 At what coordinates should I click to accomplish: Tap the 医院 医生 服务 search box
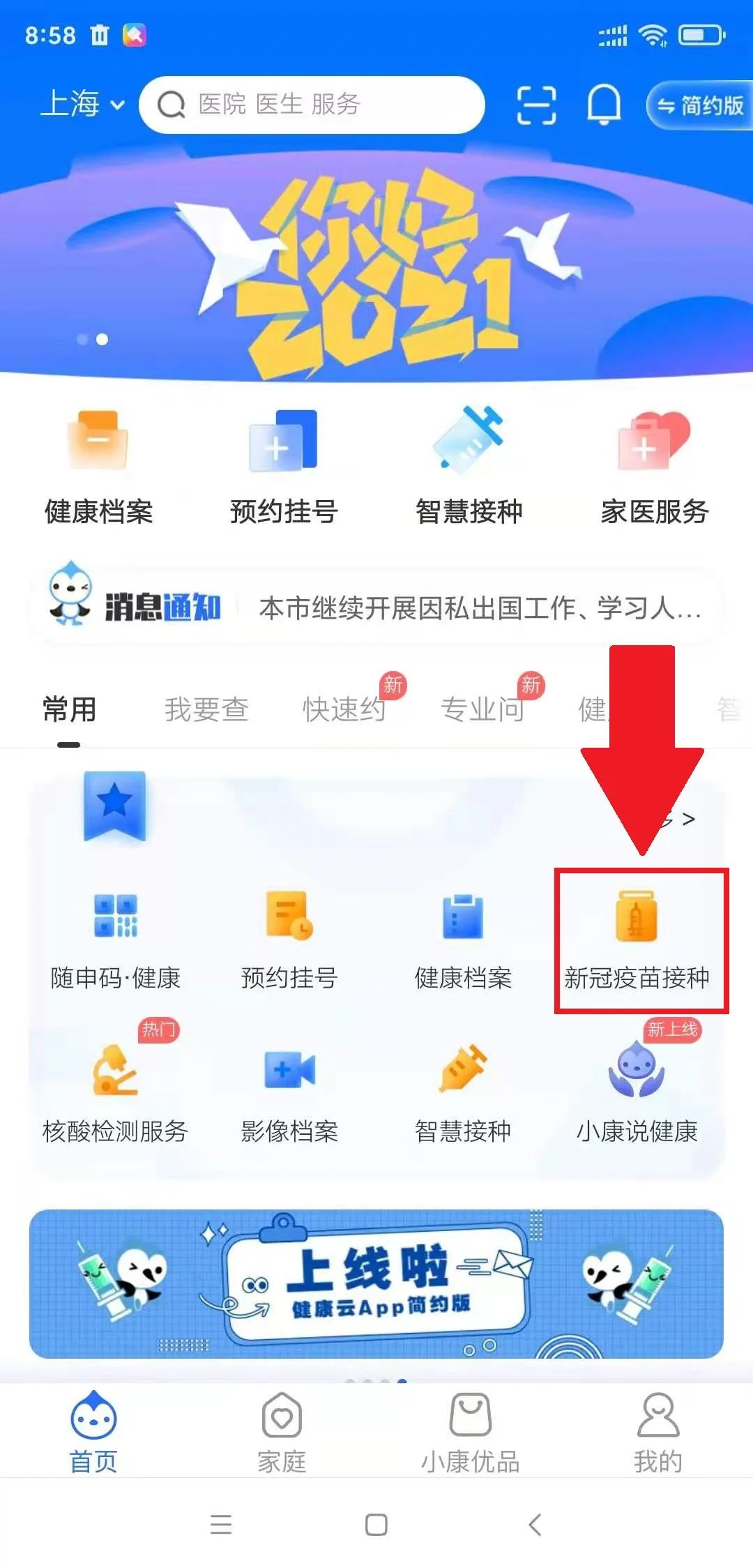[x=312, y=105]
